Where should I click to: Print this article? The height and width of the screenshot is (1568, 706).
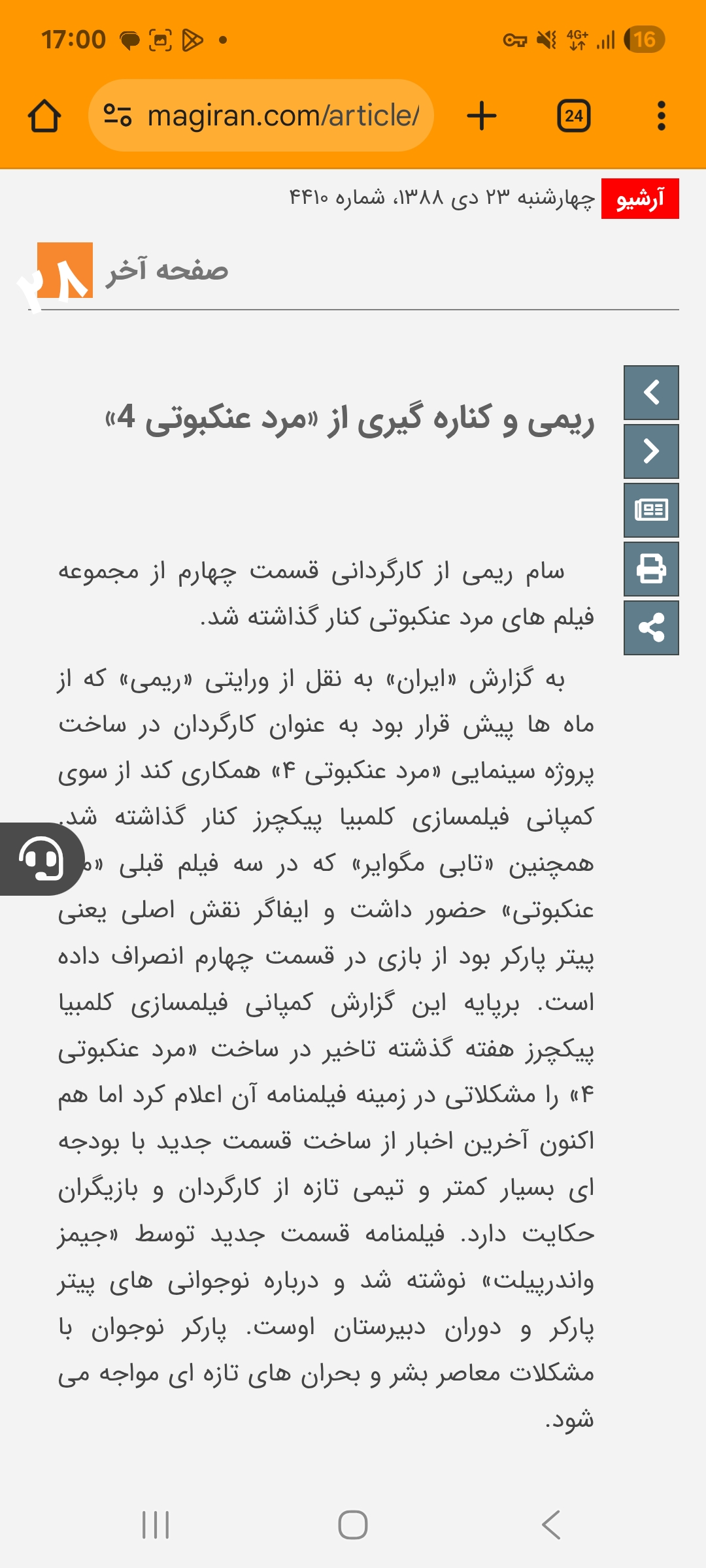[x=651, y=569]
